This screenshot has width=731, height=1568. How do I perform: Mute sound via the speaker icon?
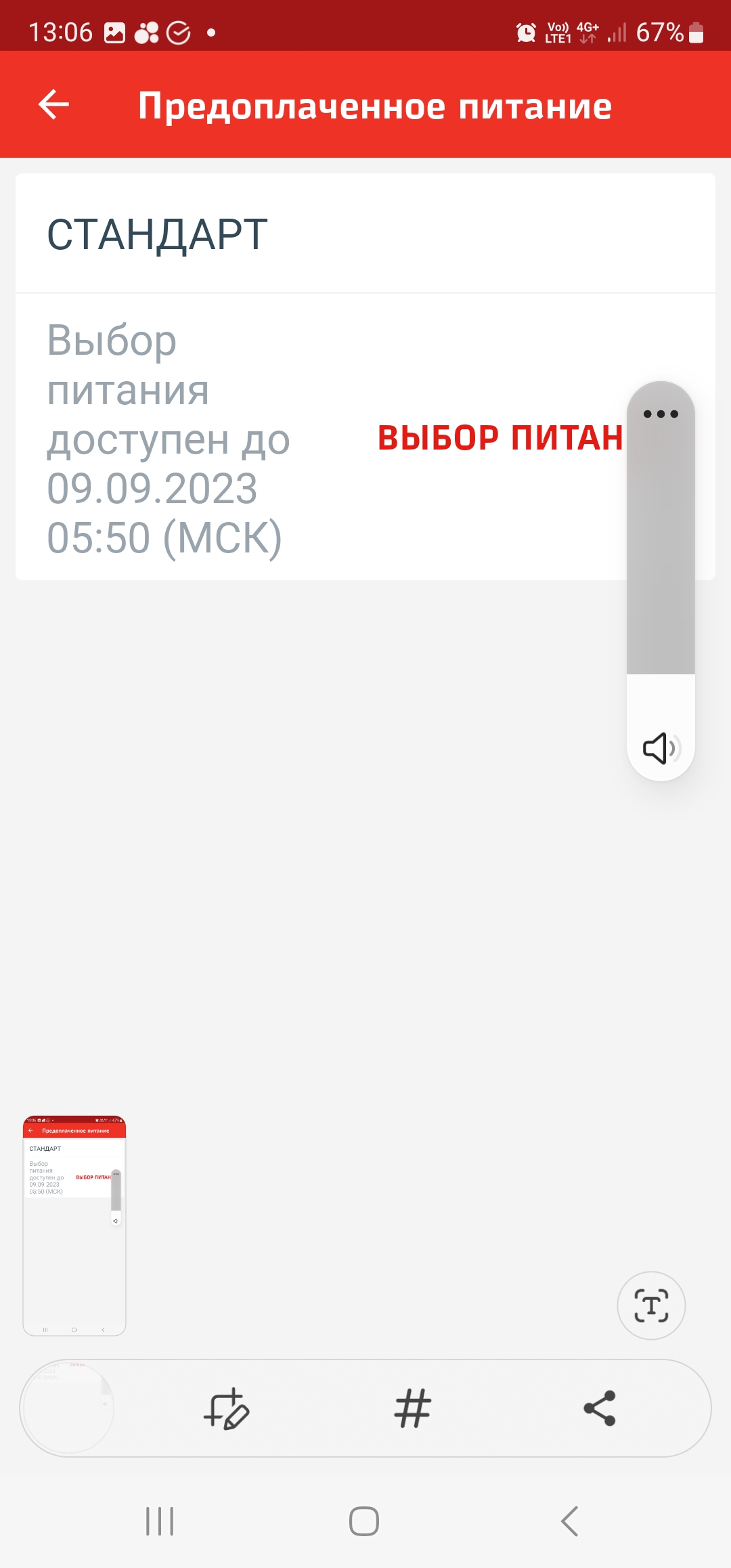tap(661, 748)
